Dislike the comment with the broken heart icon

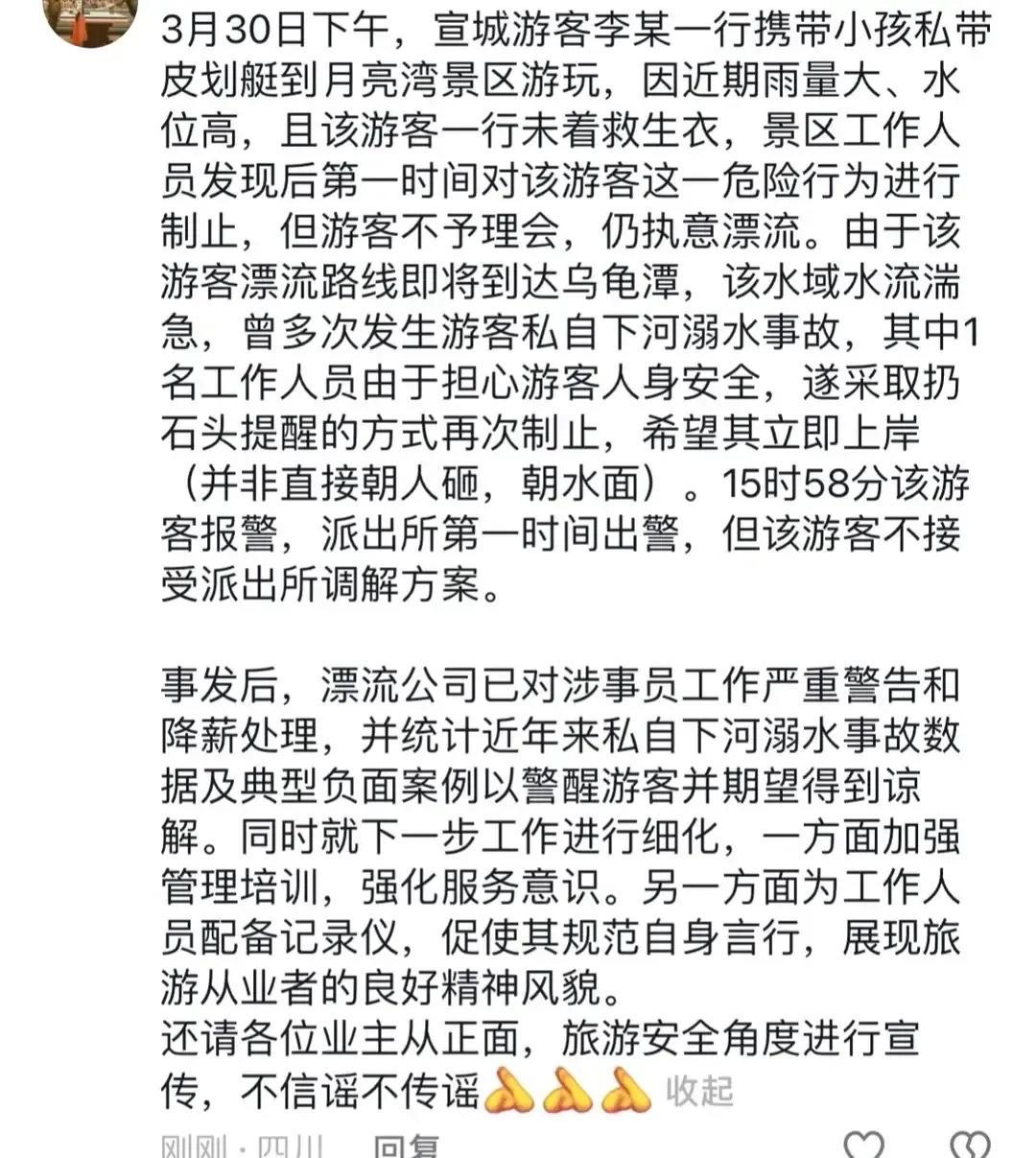968,1146
